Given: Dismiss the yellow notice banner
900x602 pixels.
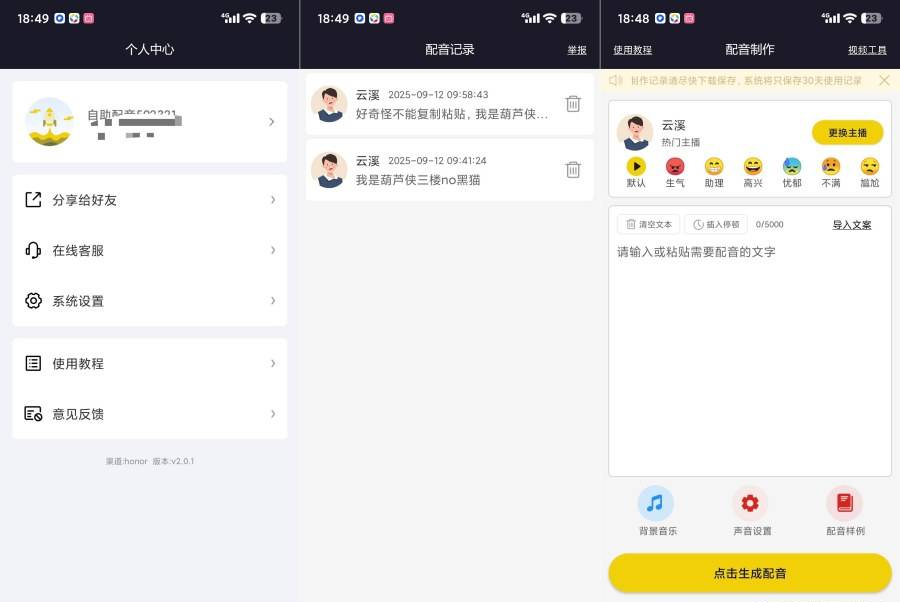Looking at the screenshot, I should pyautogui.click(x=884, y=80).
